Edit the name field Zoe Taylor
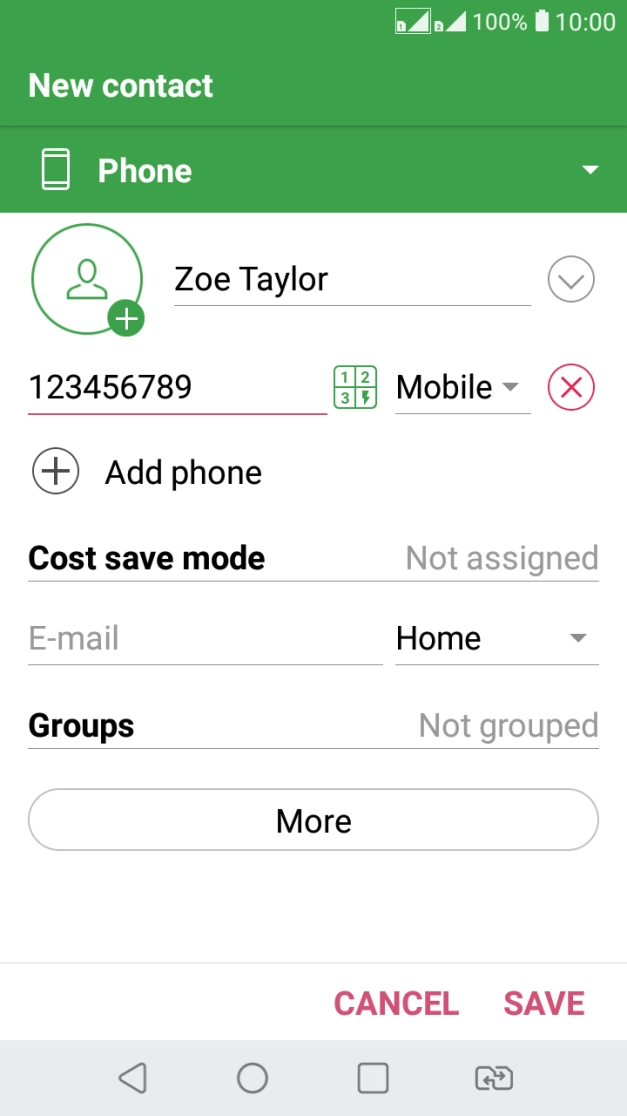 click(351, 280)
